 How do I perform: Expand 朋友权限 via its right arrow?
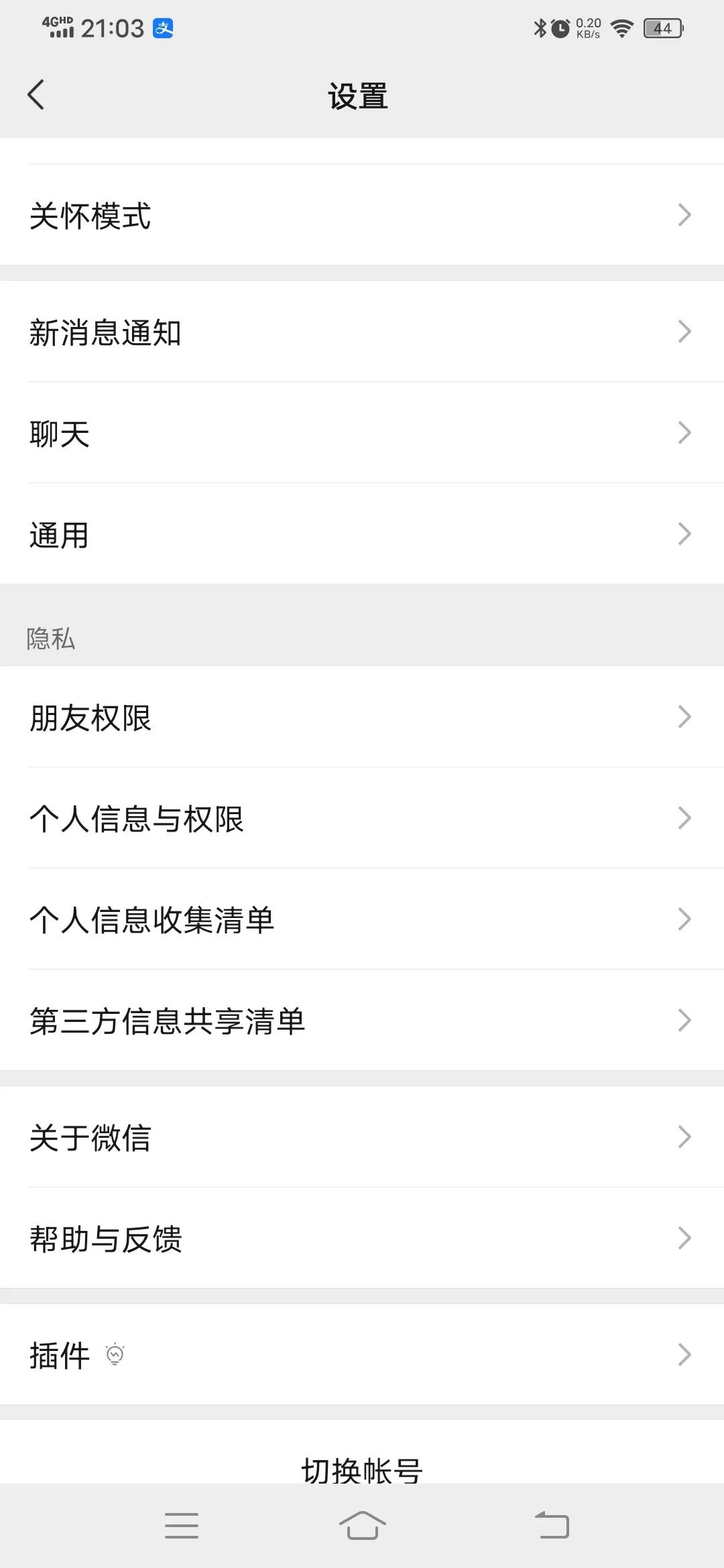pyautogui.click(x=684, y=717)
